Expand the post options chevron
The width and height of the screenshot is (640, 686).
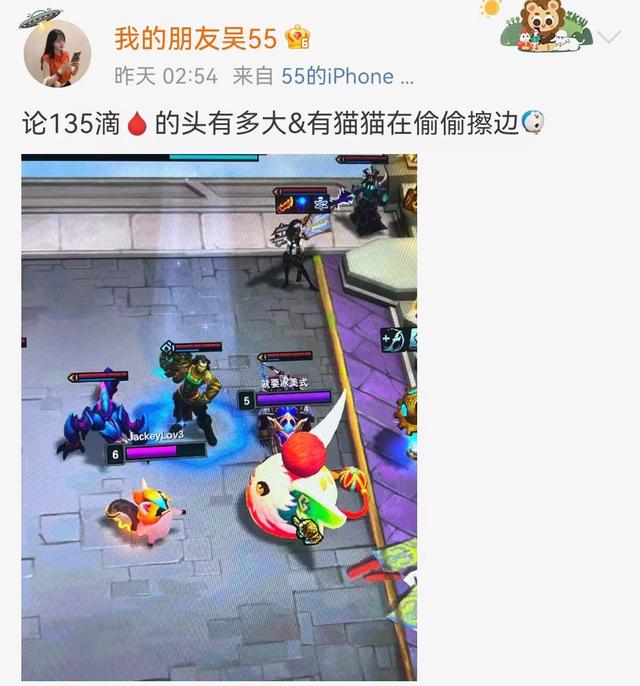[608, 37]
